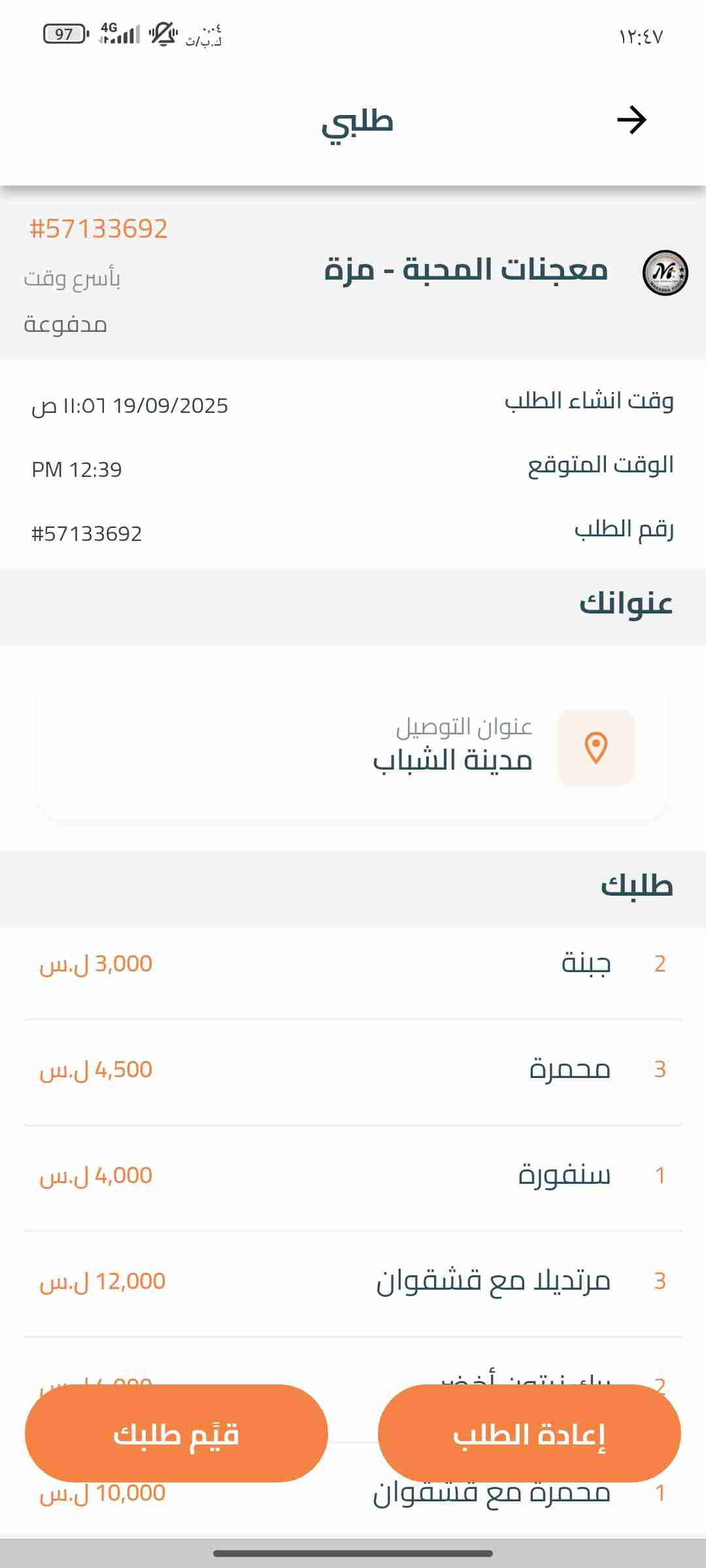The image size is (706, 1568).
Task: Go back using the arrow icon
Action: 631,120
